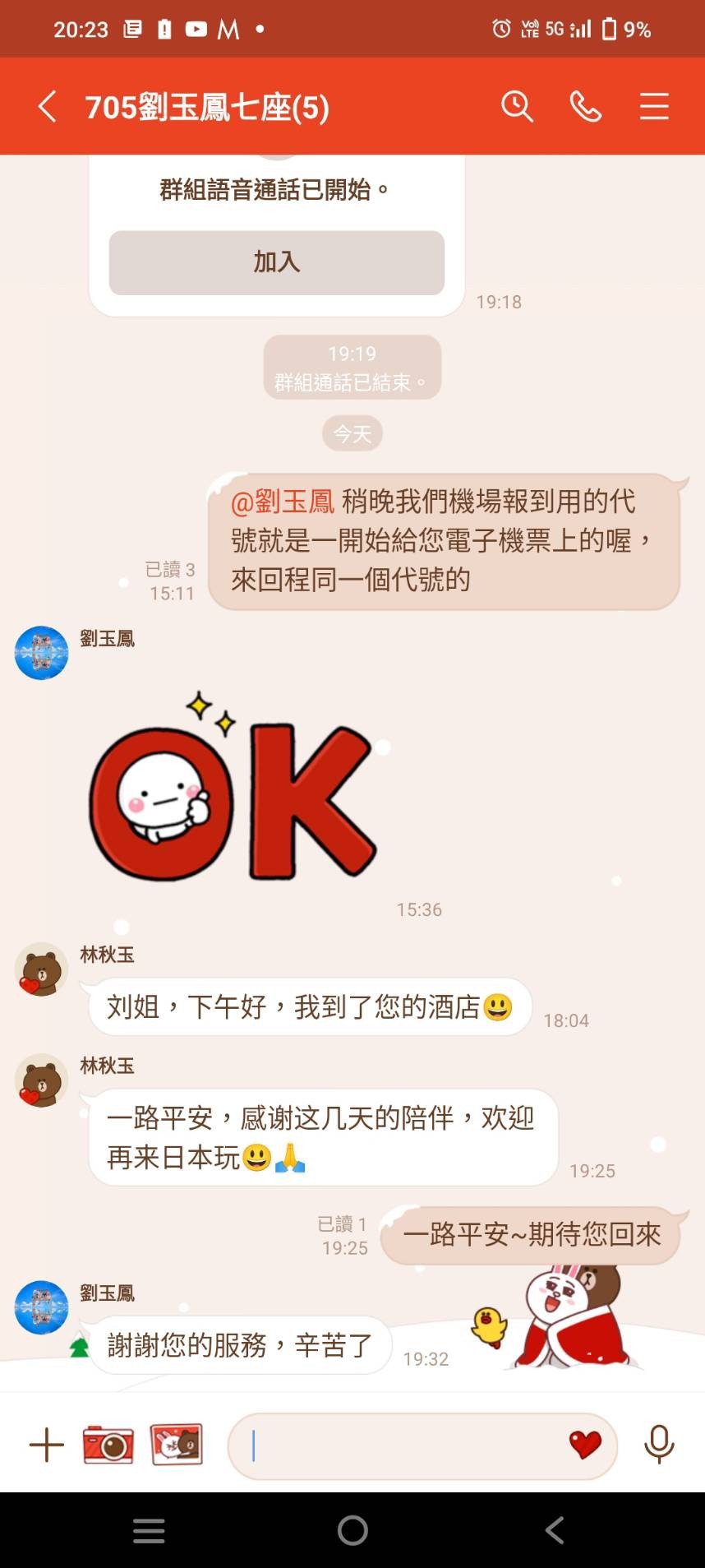The width and height of the screenshot is (705, 1568).
Task: Open 劉玉鳳's avatar beside the OK sticker
Action: tap(41, 653)
